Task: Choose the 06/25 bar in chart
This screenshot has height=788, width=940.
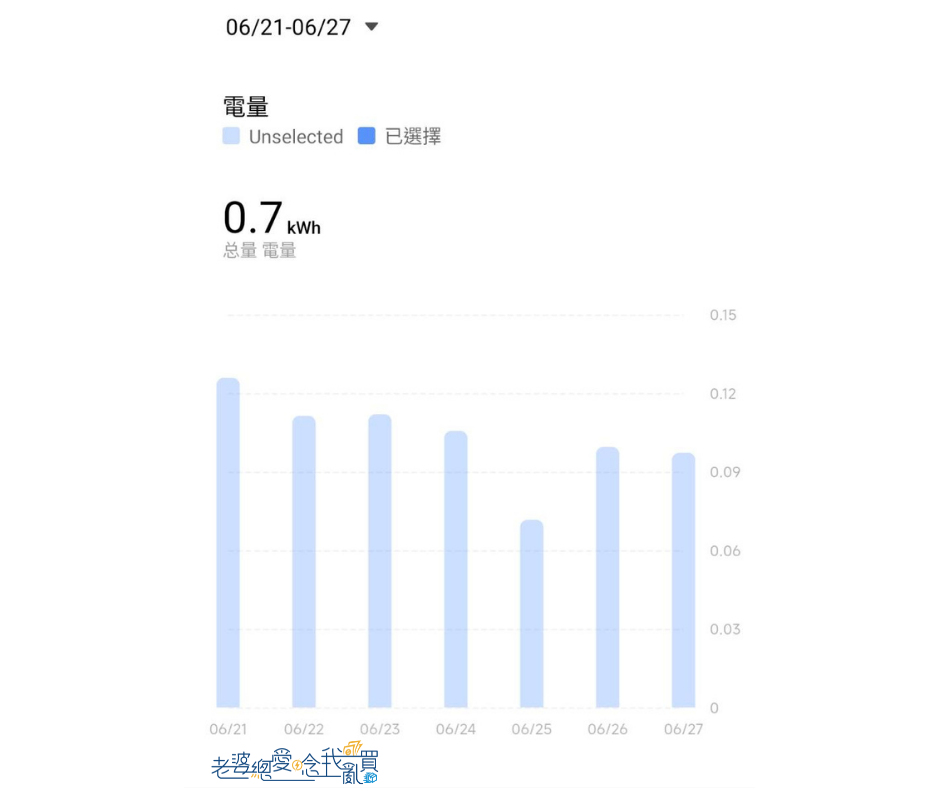Action: tap(532, 614)
